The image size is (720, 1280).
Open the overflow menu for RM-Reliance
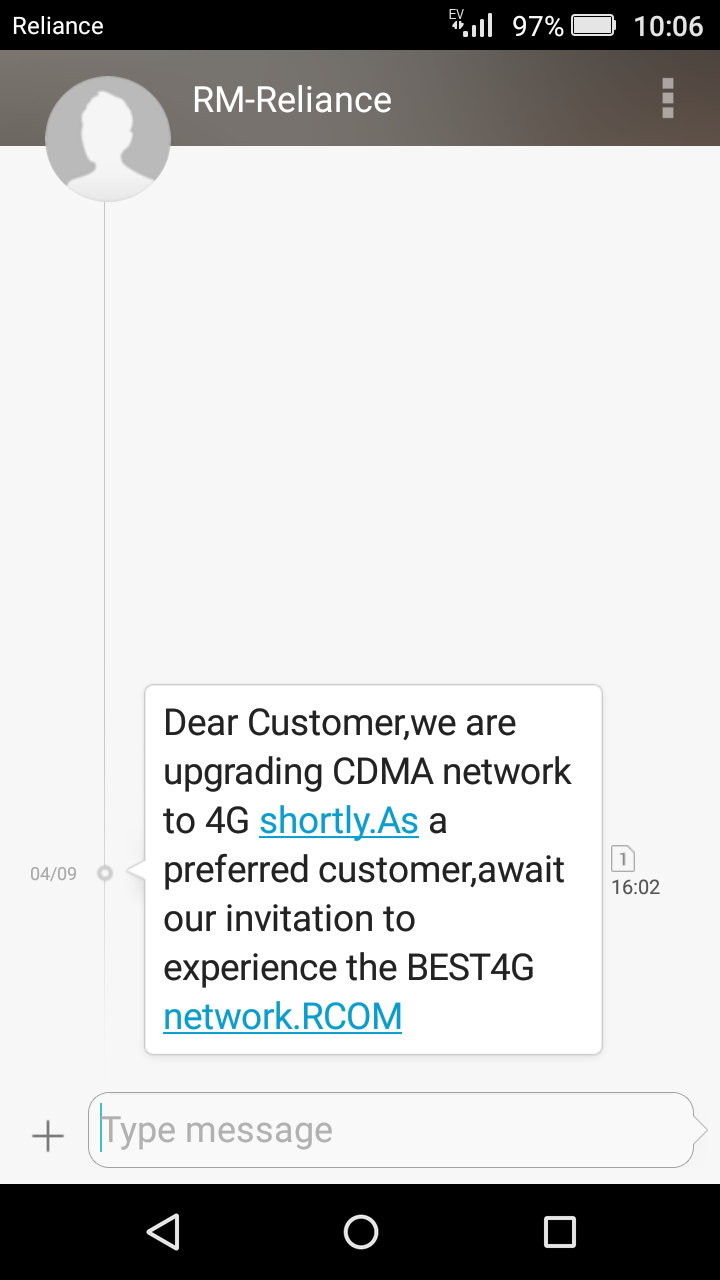point(668,99)
